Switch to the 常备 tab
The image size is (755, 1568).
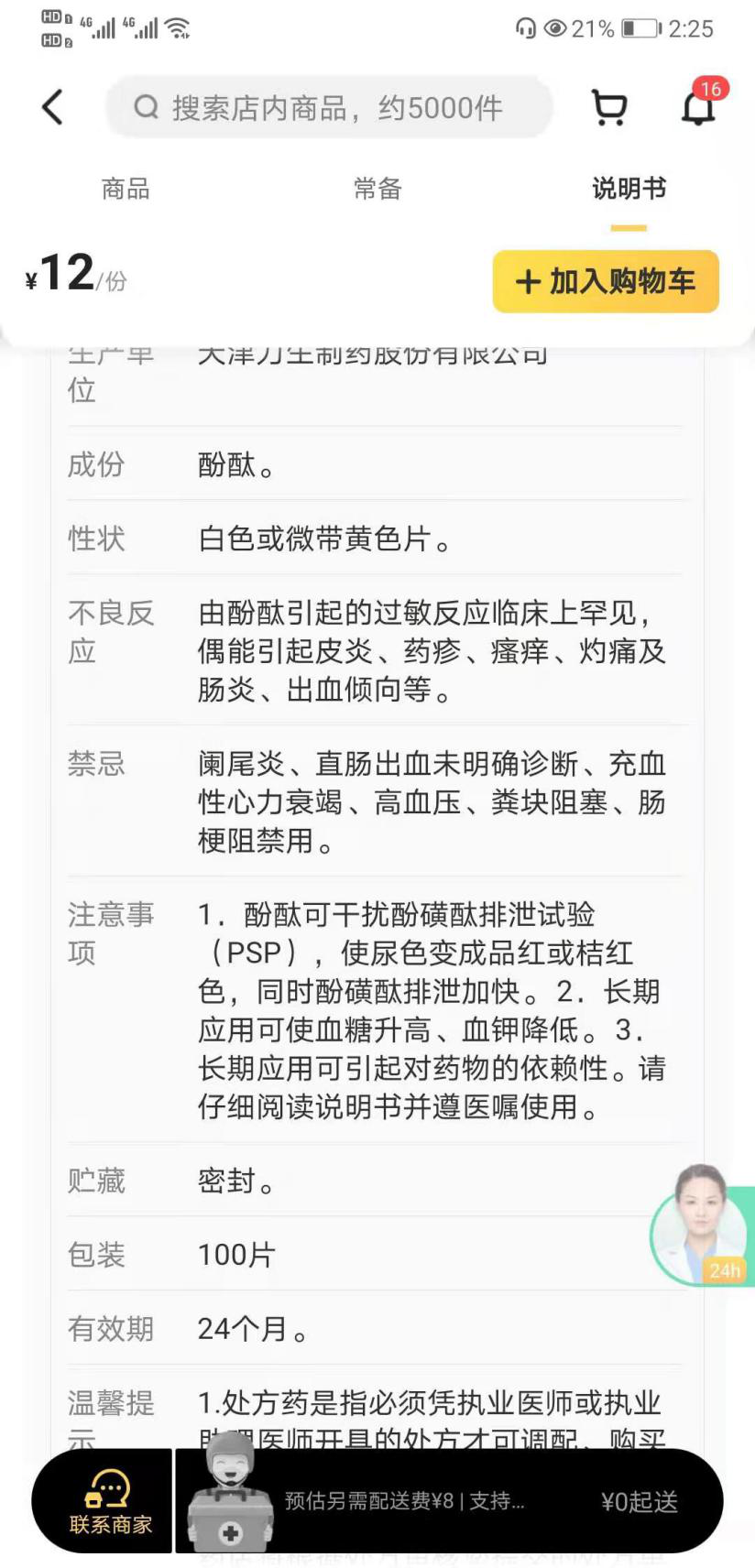377,189
